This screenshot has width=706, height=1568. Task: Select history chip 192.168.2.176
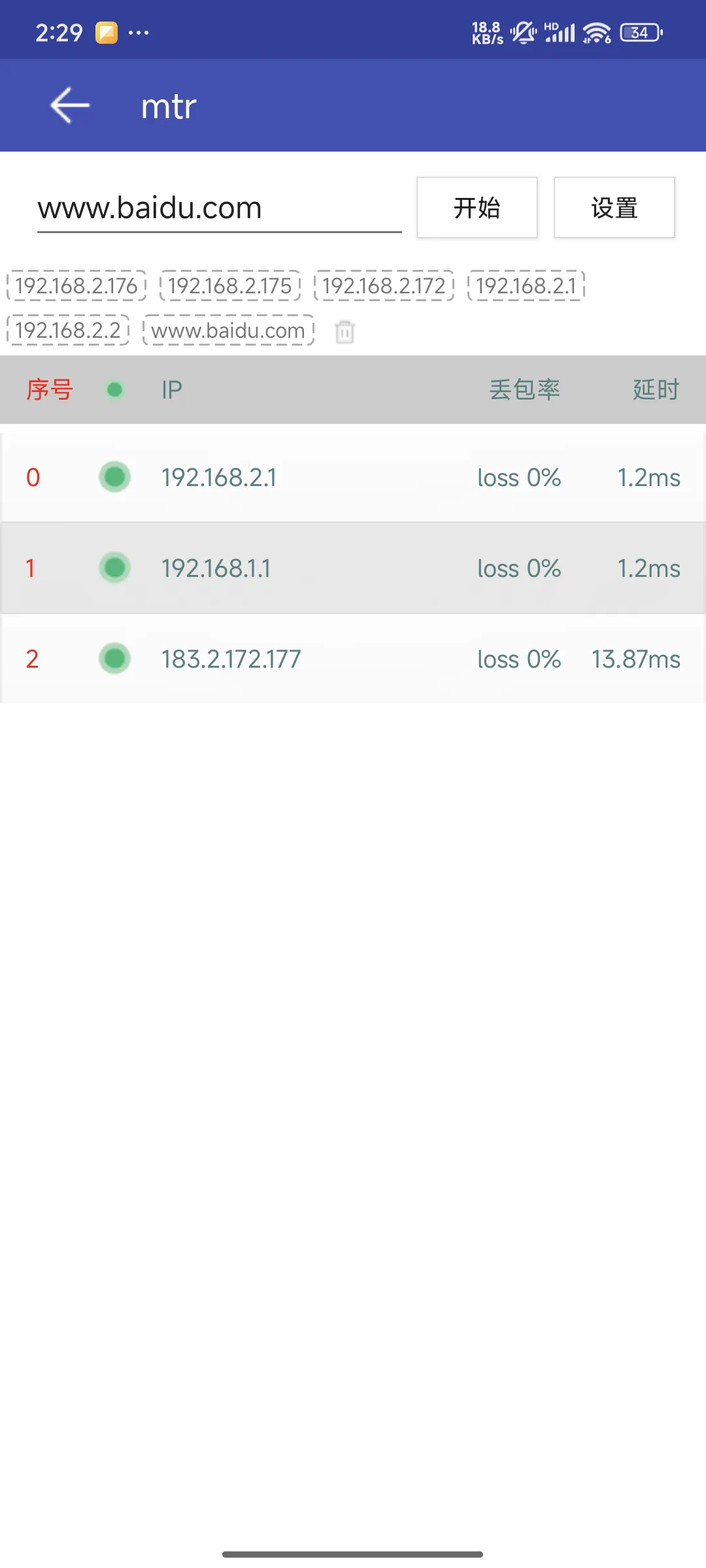76,286
